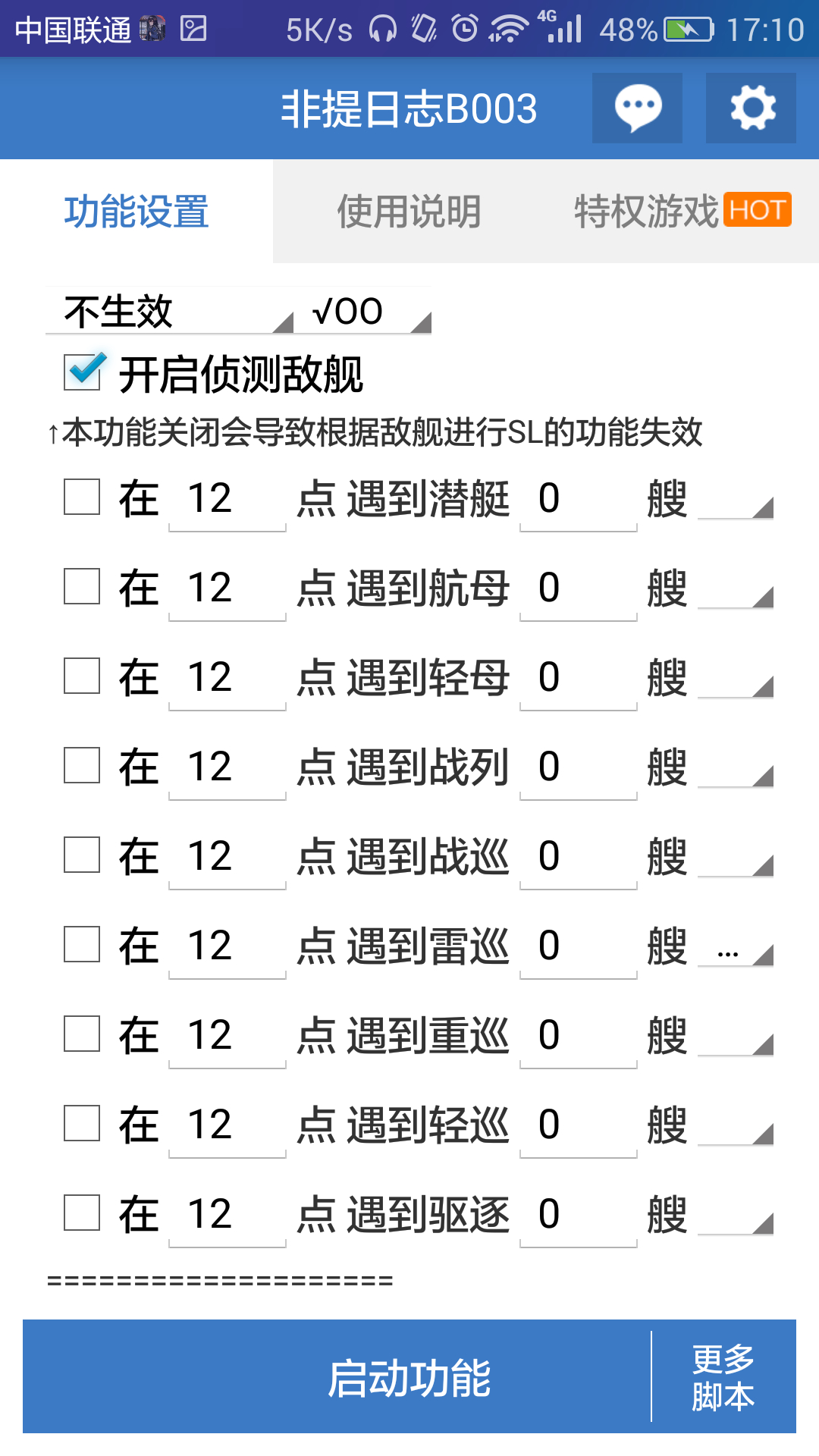Edit the point number field for 遇到轻母

pos(227,678)
